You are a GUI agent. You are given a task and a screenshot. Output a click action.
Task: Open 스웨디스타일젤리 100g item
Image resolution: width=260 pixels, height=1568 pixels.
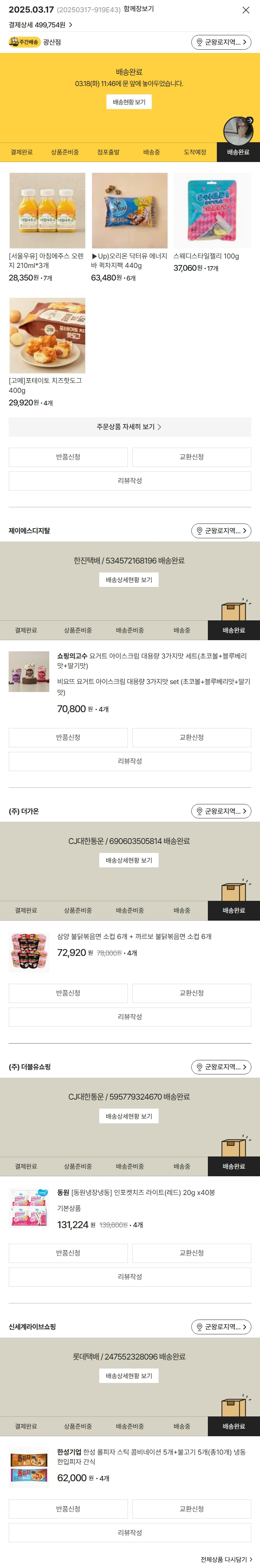pyautogui.click(x=212, y=210)
